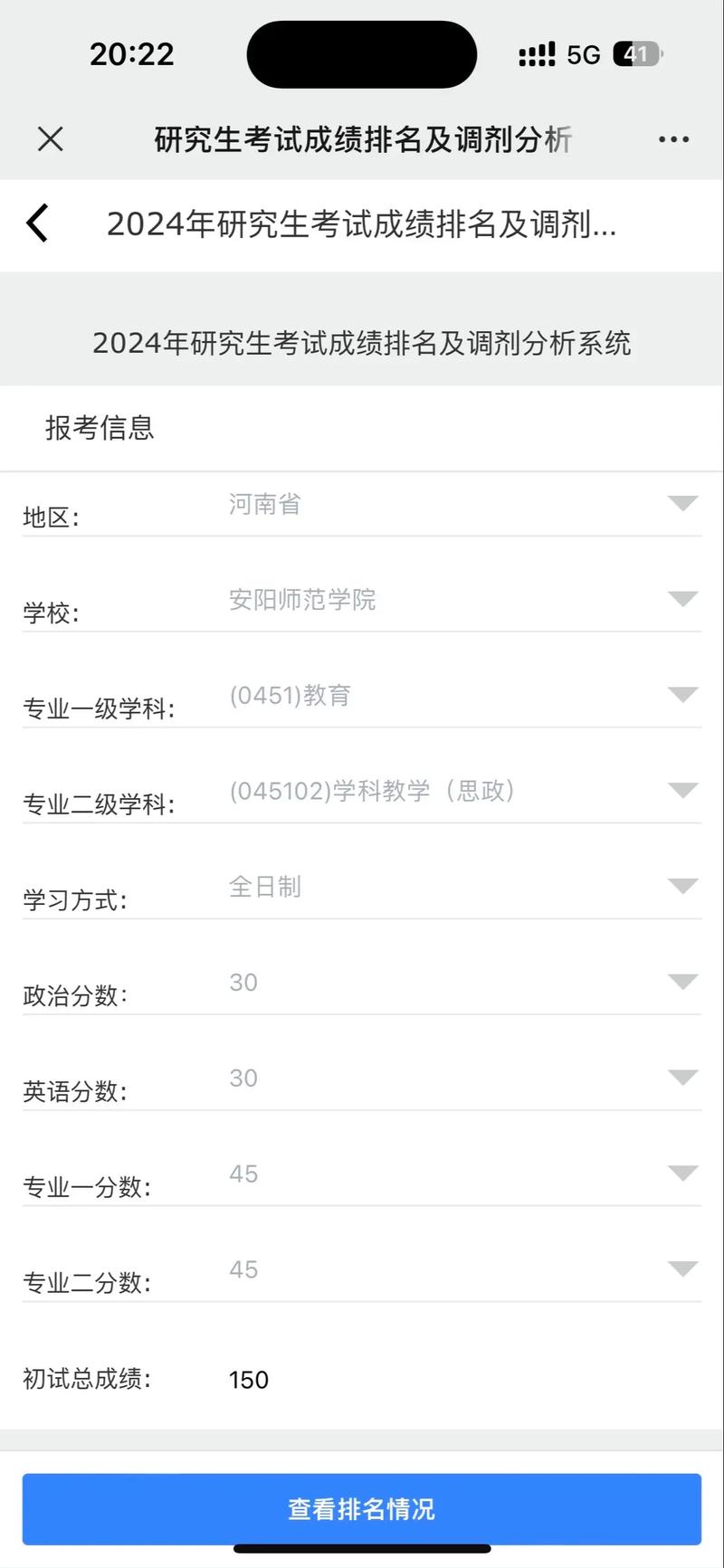Expand the 专业二级学科 selector
Viewport: 724px width, 1568px height.
(x=682, y=790)
